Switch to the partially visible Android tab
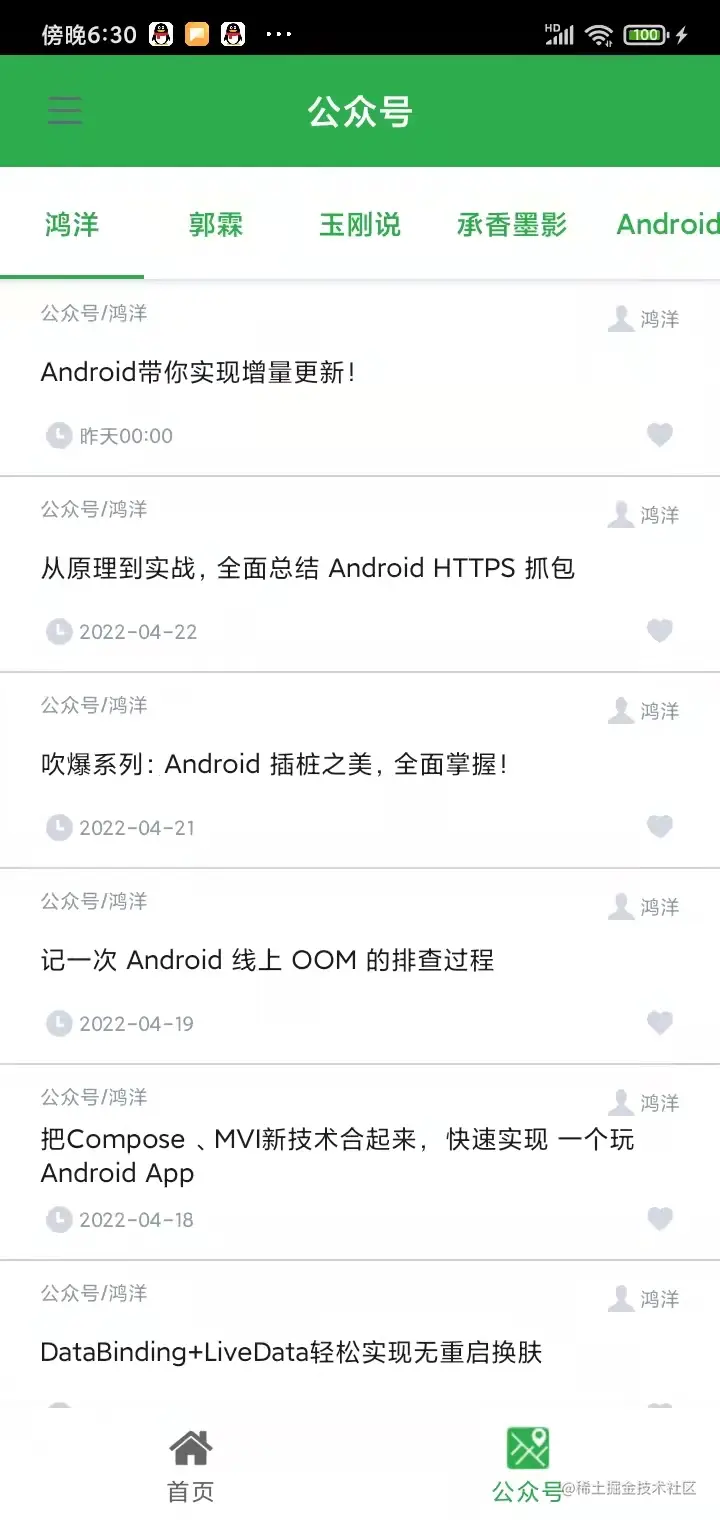The height and width of the screenshot is (1520, 720). 666,224
